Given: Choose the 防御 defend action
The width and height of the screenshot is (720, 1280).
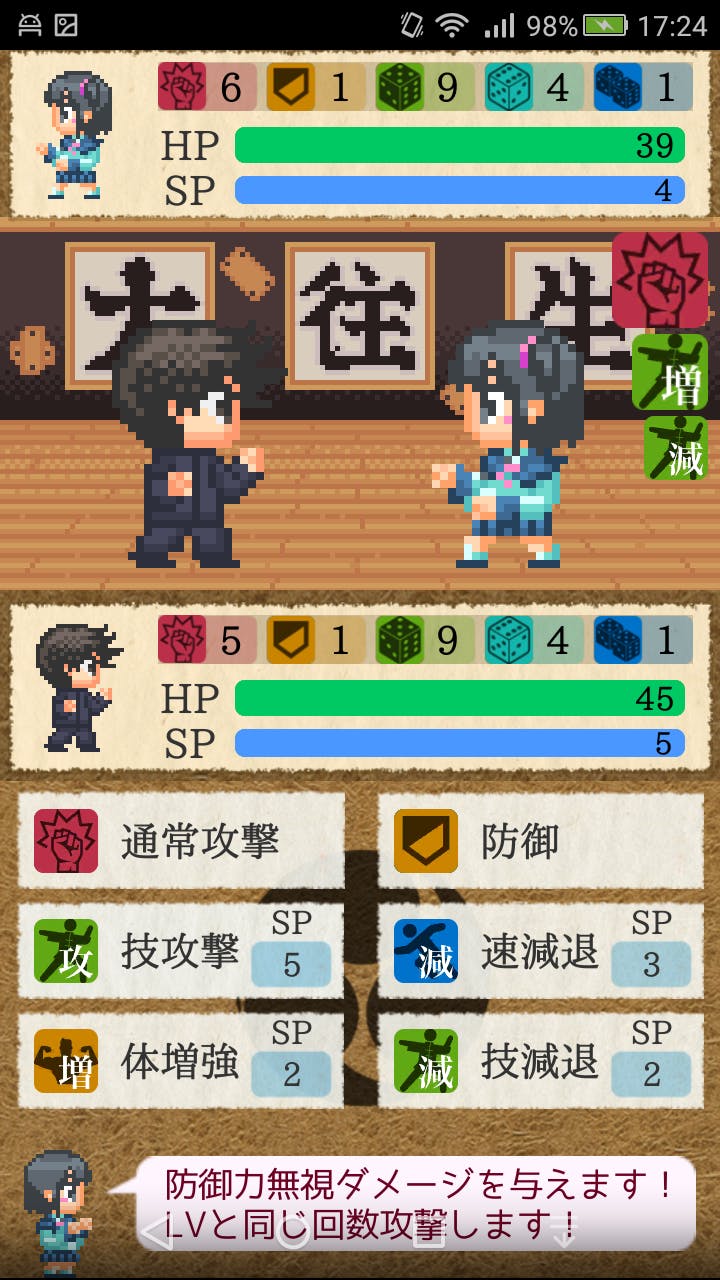Looking at the screenshot, I should [540, 841].
